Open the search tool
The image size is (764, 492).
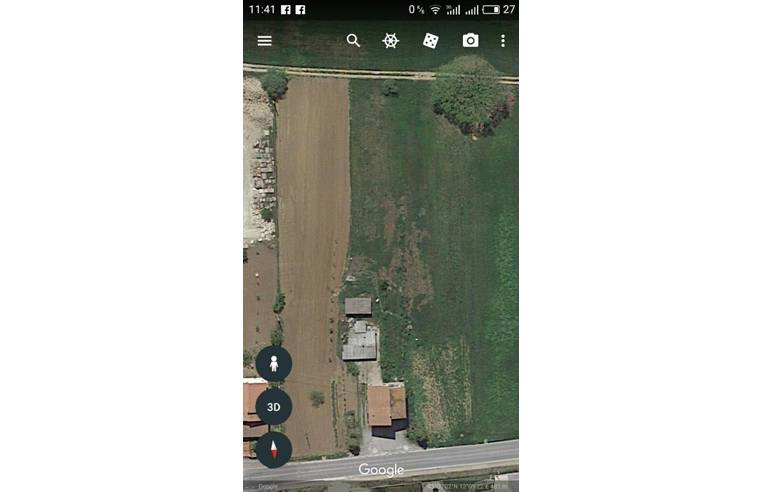[x=353, y=41]
